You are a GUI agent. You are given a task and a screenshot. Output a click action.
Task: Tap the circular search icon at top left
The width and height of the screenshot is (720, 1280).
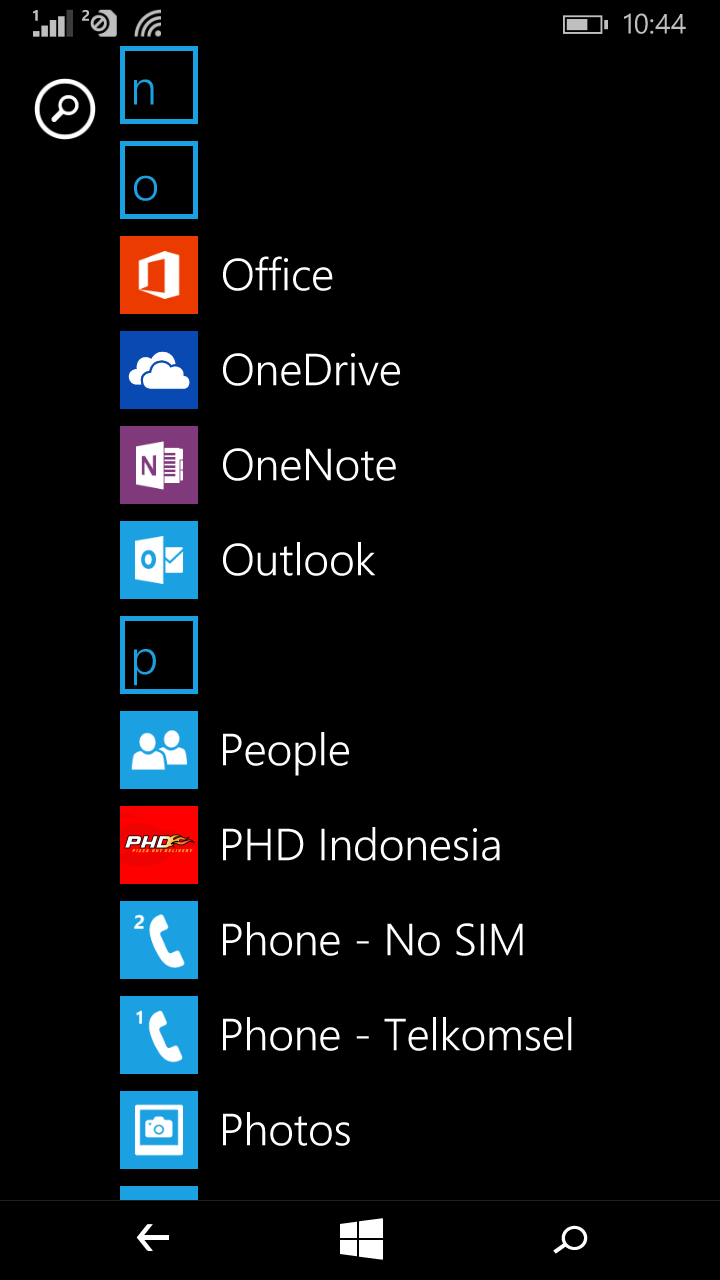[x=65, y=108]
